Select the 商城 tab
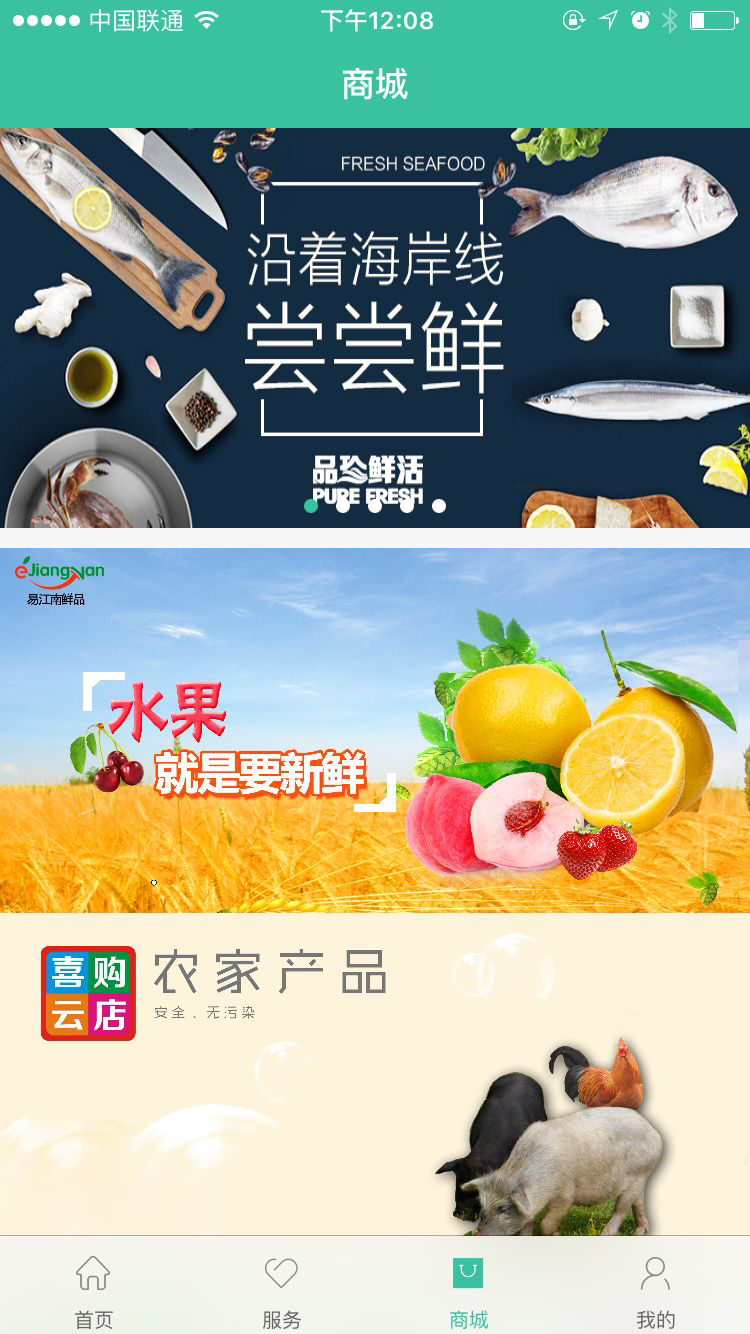The image size is (750, 1334). [468, 1290]
